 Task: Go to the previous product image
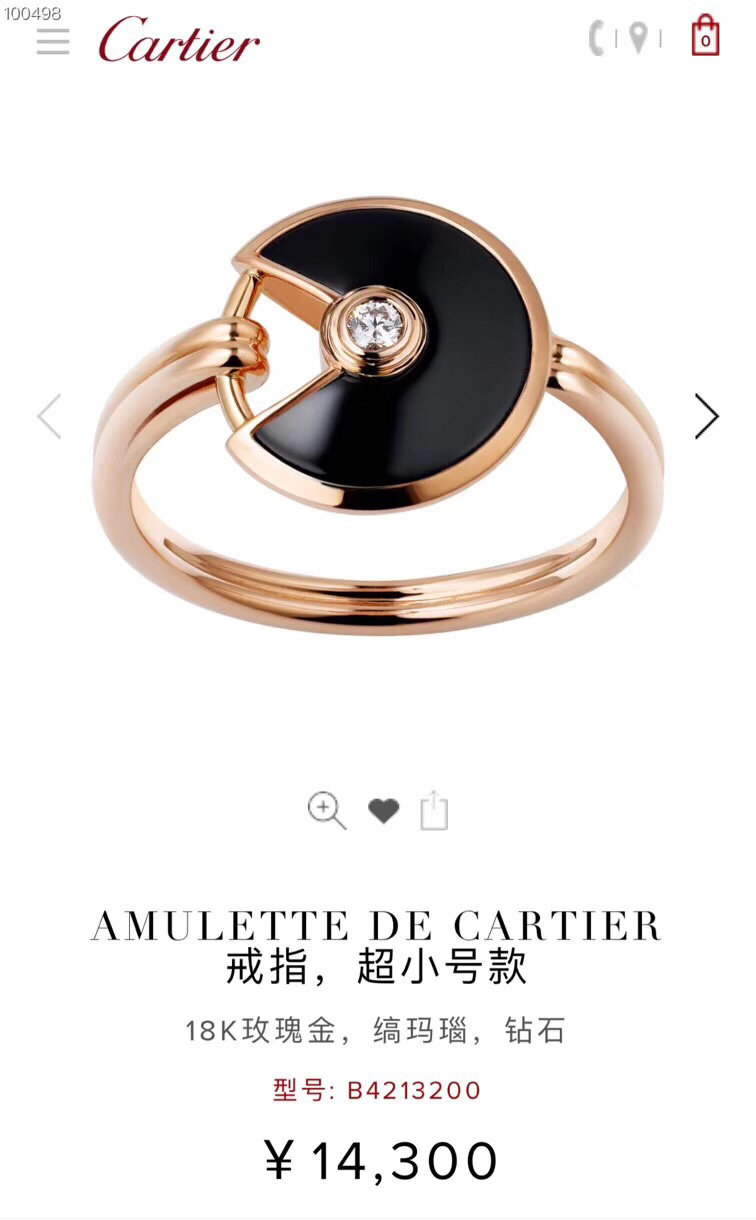pyautogui.click(x=49, y=416)
